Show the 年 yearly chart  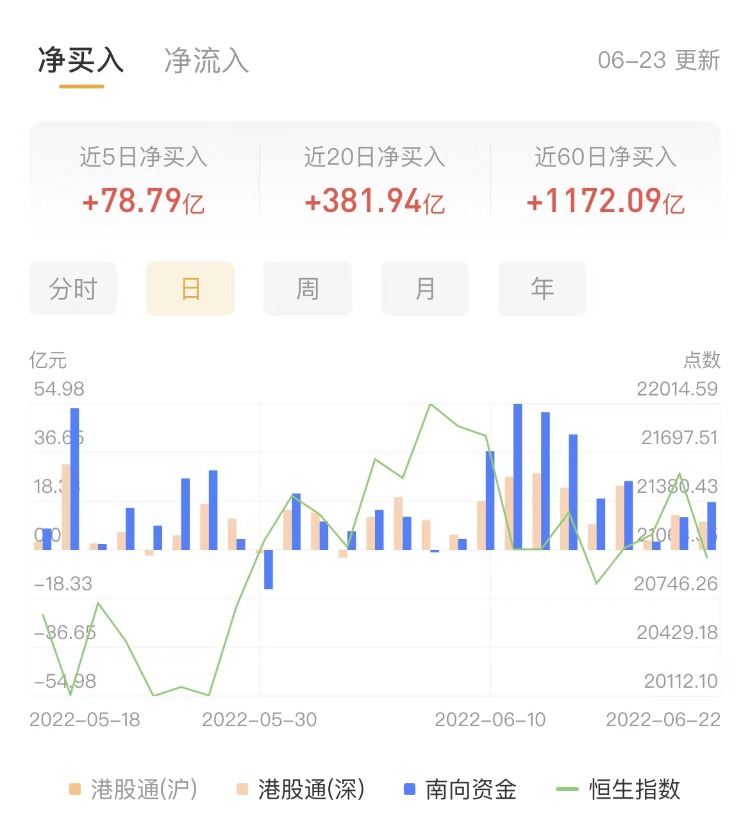click(542, 289)
